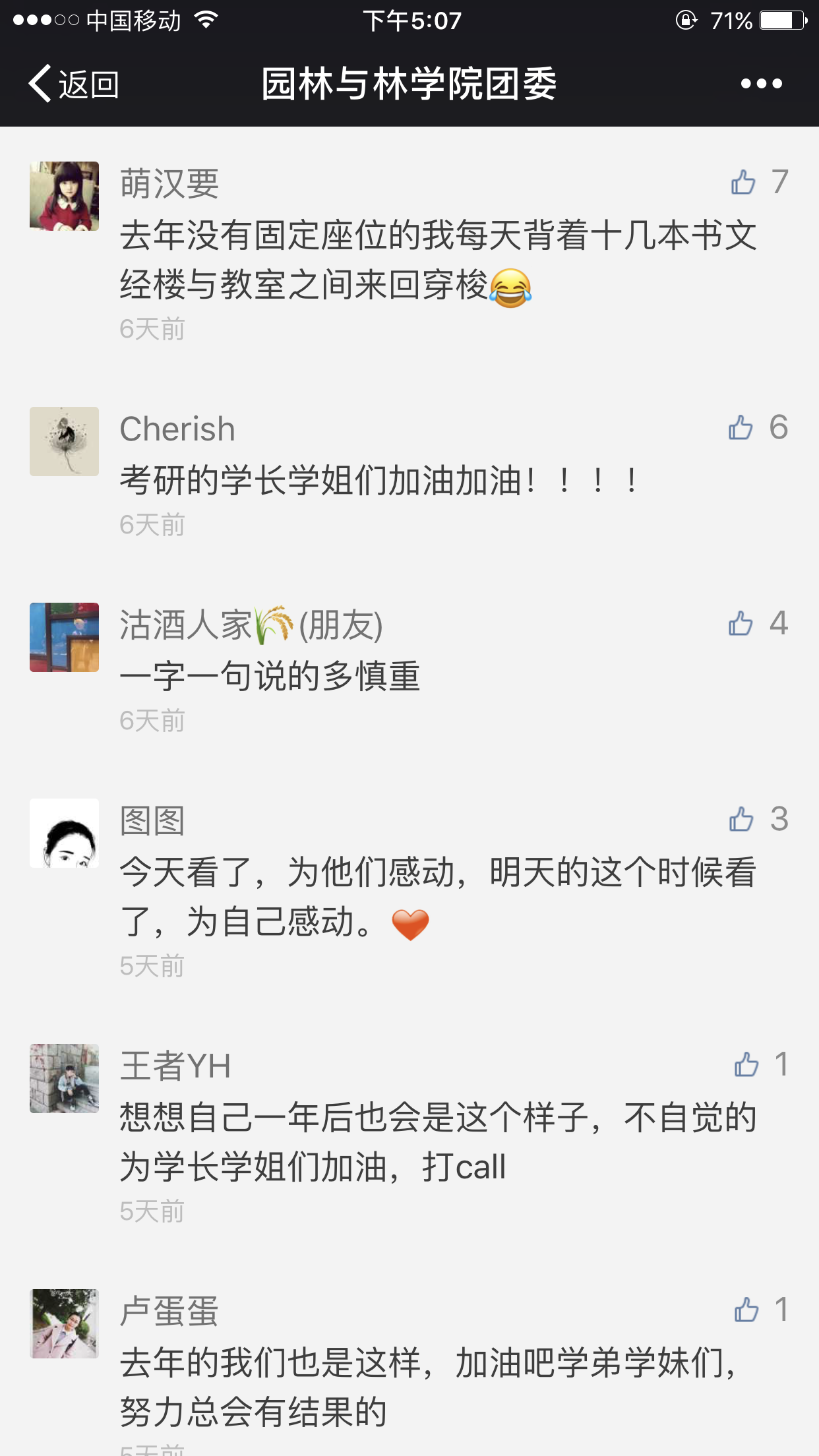This screenshot has height=1456, width=819.
Task: Like 萌汉要's comment
Action: [743, 182]
